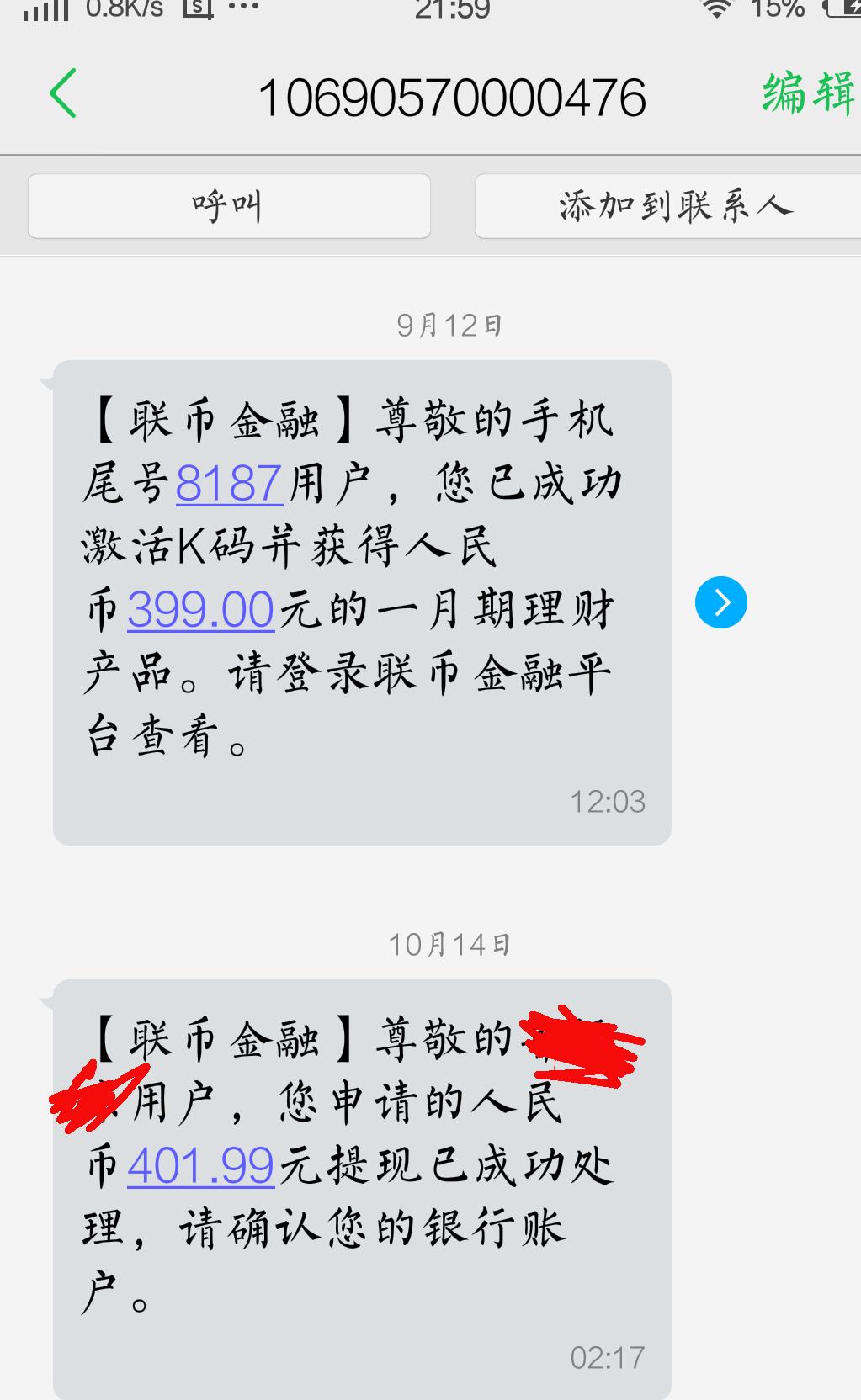
Task: Tap the WiFi icon in the status bar
Action: 716,10
